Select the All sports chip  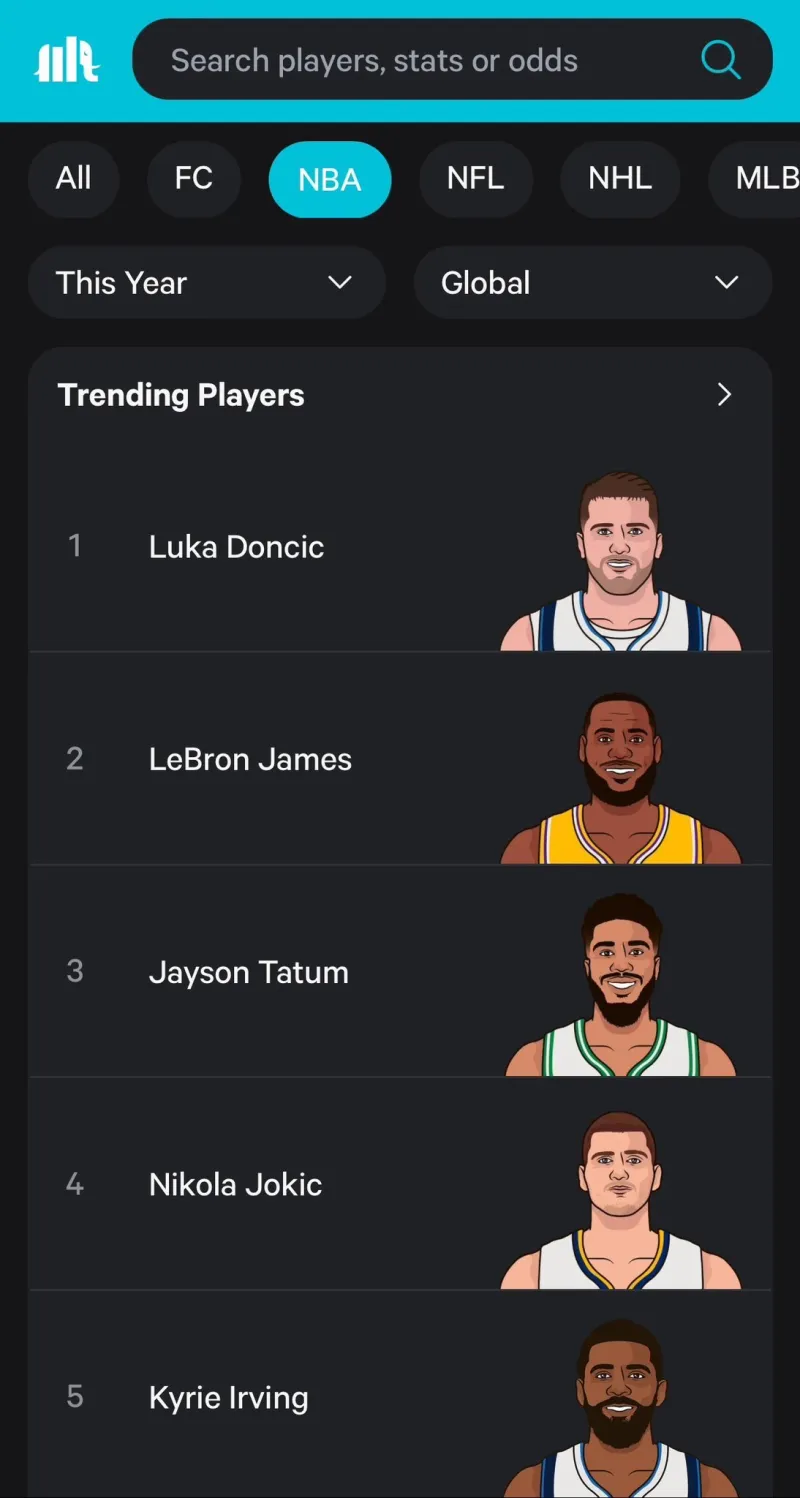click(x=74, y=179)
